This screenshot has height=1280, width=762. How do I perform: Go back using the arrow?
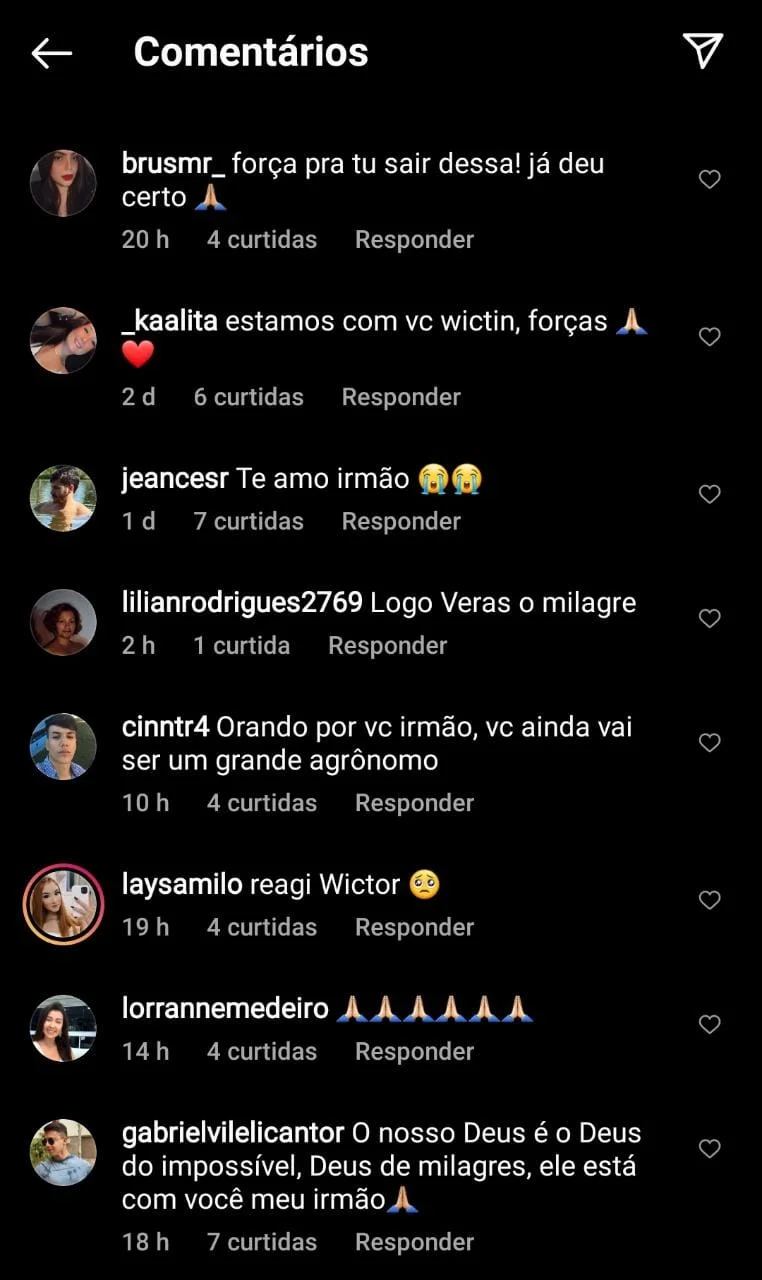(x=52, y=53)
